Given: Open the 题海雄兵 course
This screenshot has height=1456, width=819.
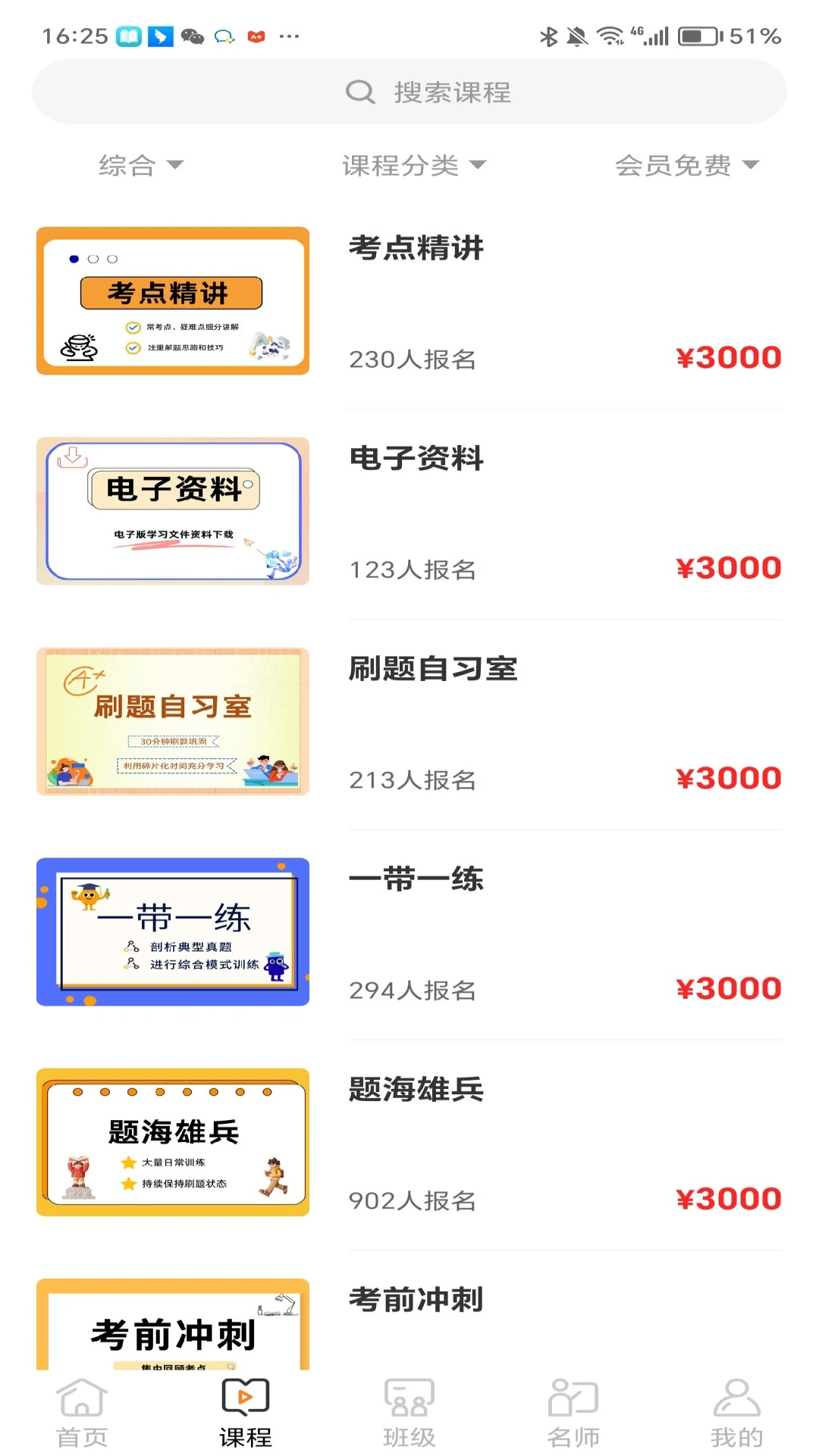Looking at the screenshot, I should tap(416, 1090).
